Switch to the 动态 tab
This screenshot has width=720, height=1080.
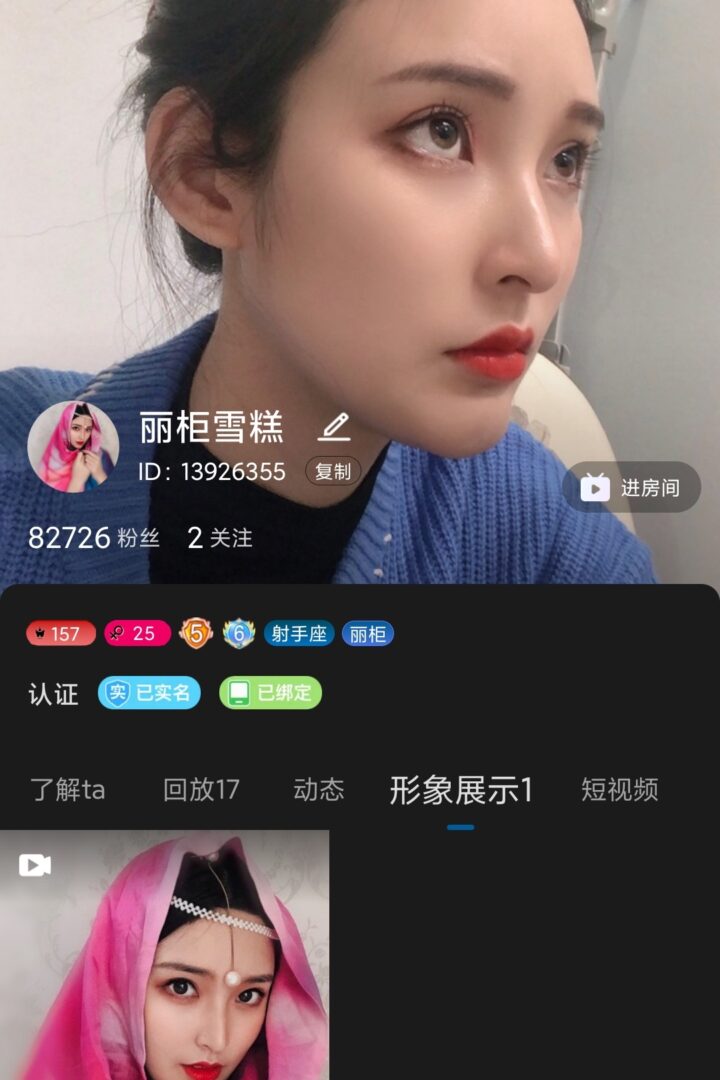(319, 790)
